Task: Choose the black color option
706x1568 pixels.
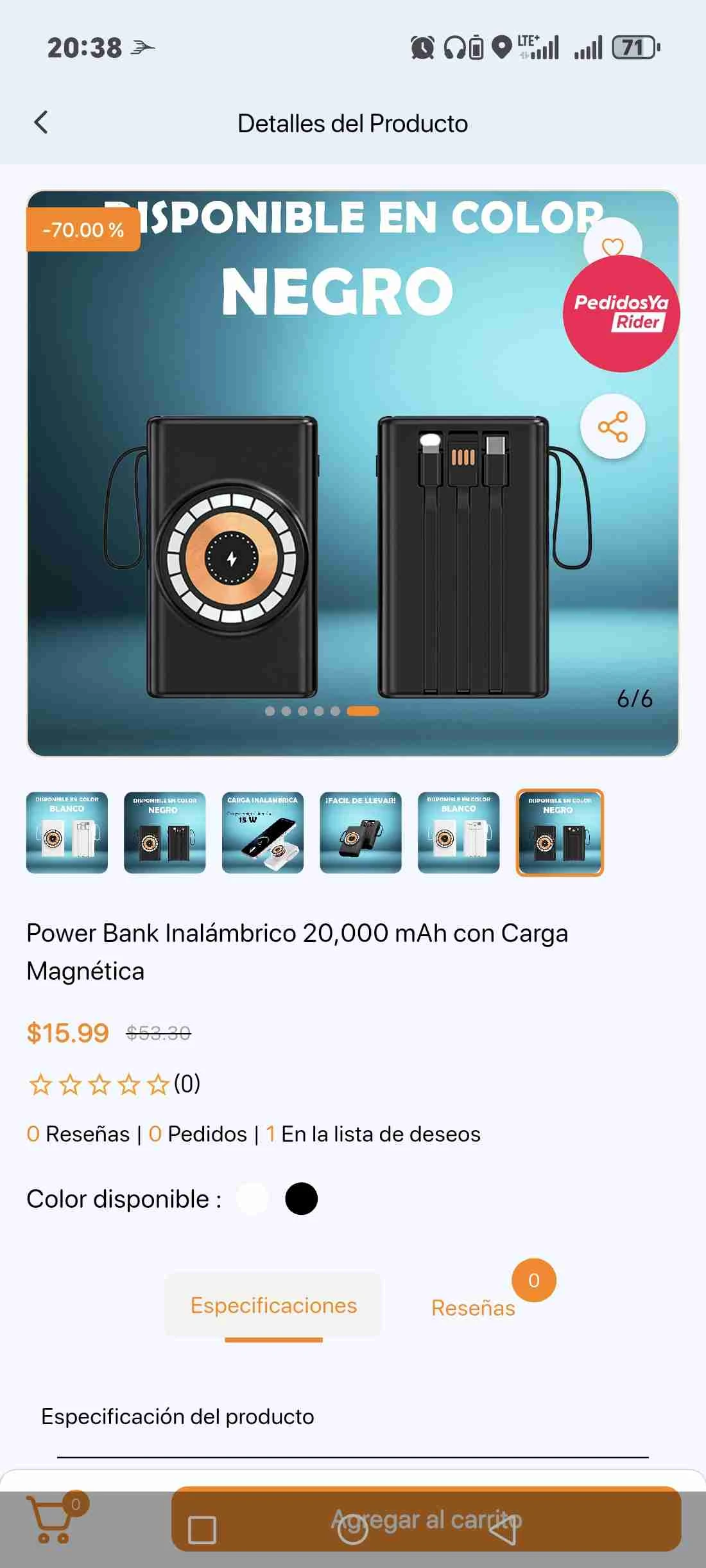Action: (x=301, y=1199)
